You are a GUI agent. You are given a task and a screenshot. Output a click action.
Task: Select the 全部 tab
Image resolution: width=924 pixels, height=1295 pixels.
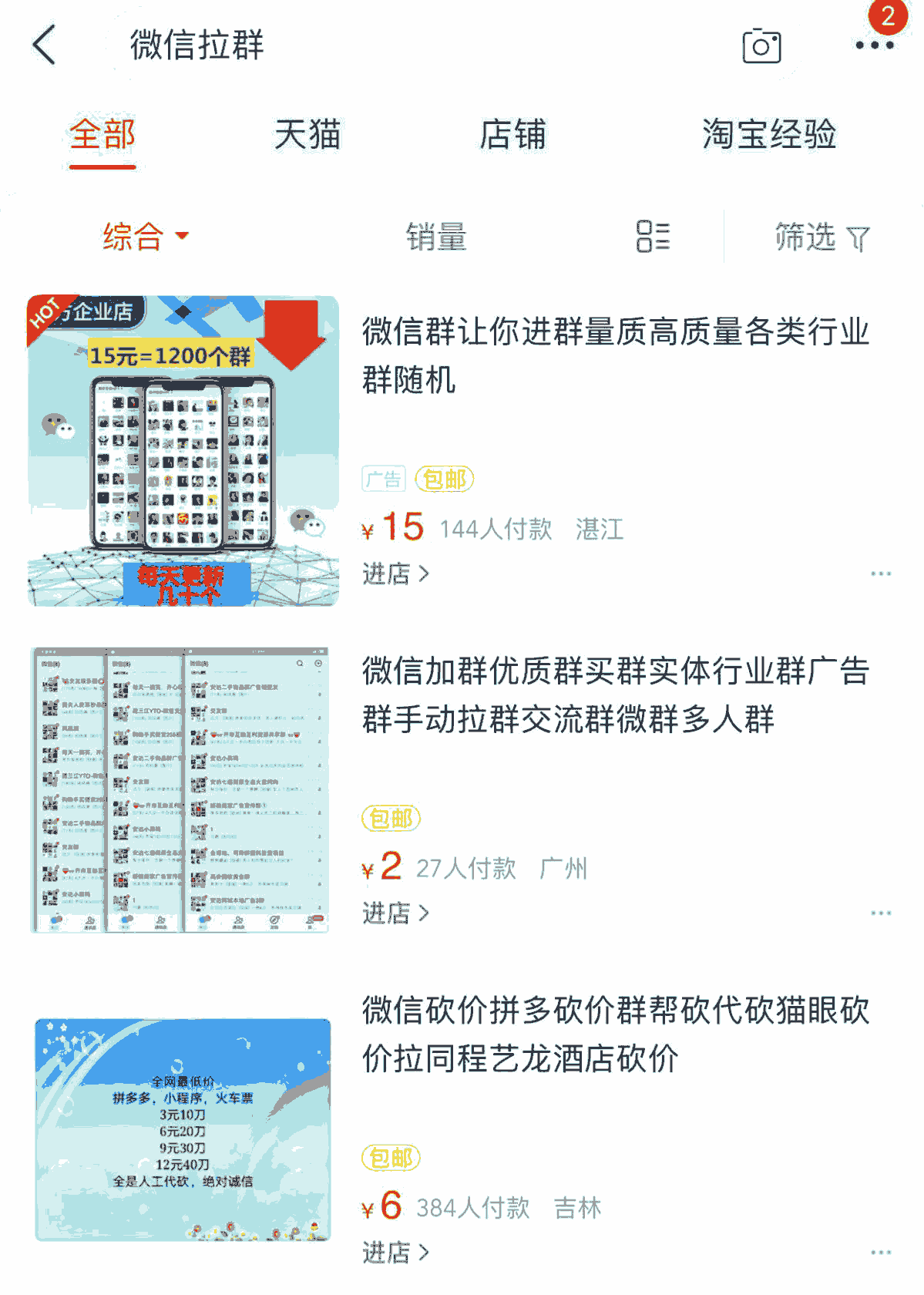pyautogui.click(x=102, y=135)
